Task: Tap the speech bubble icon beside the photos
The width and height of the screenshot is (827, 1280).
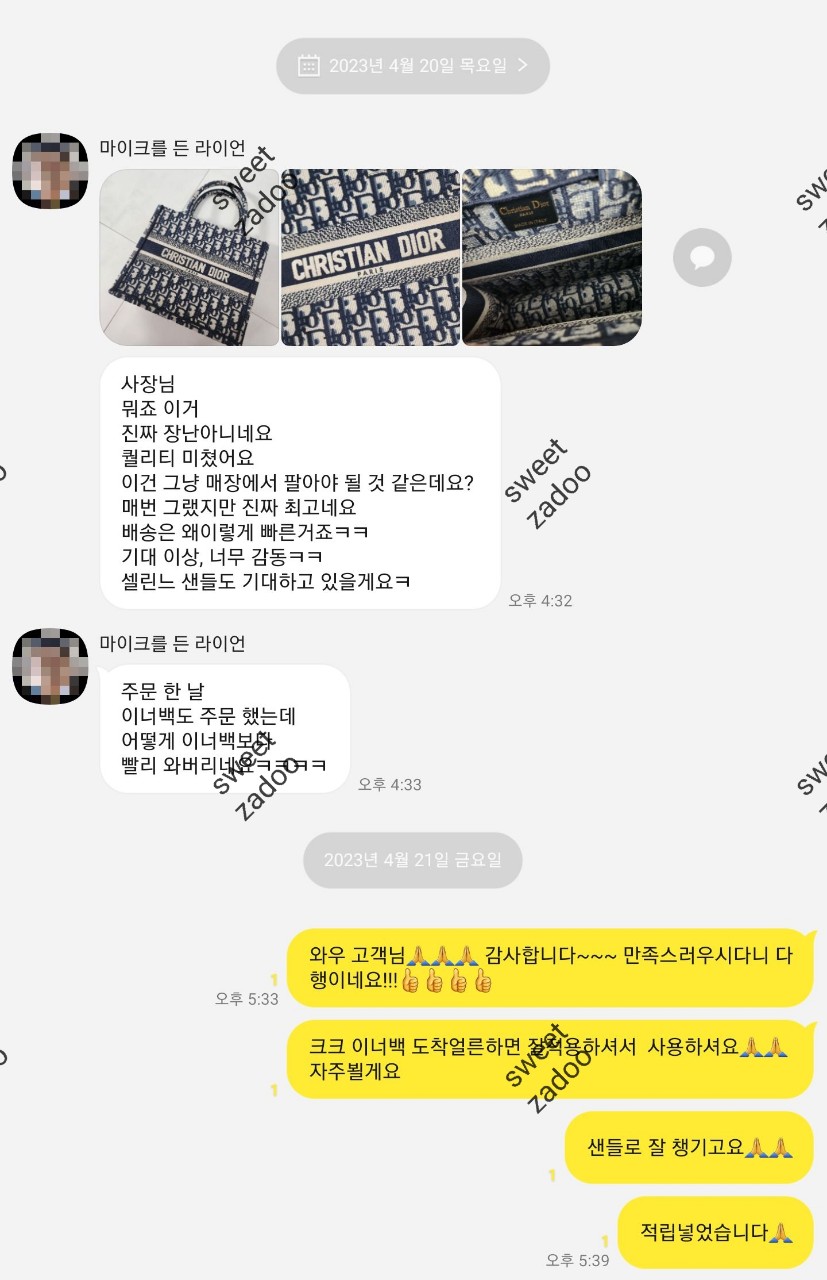Action: point(702,258)
